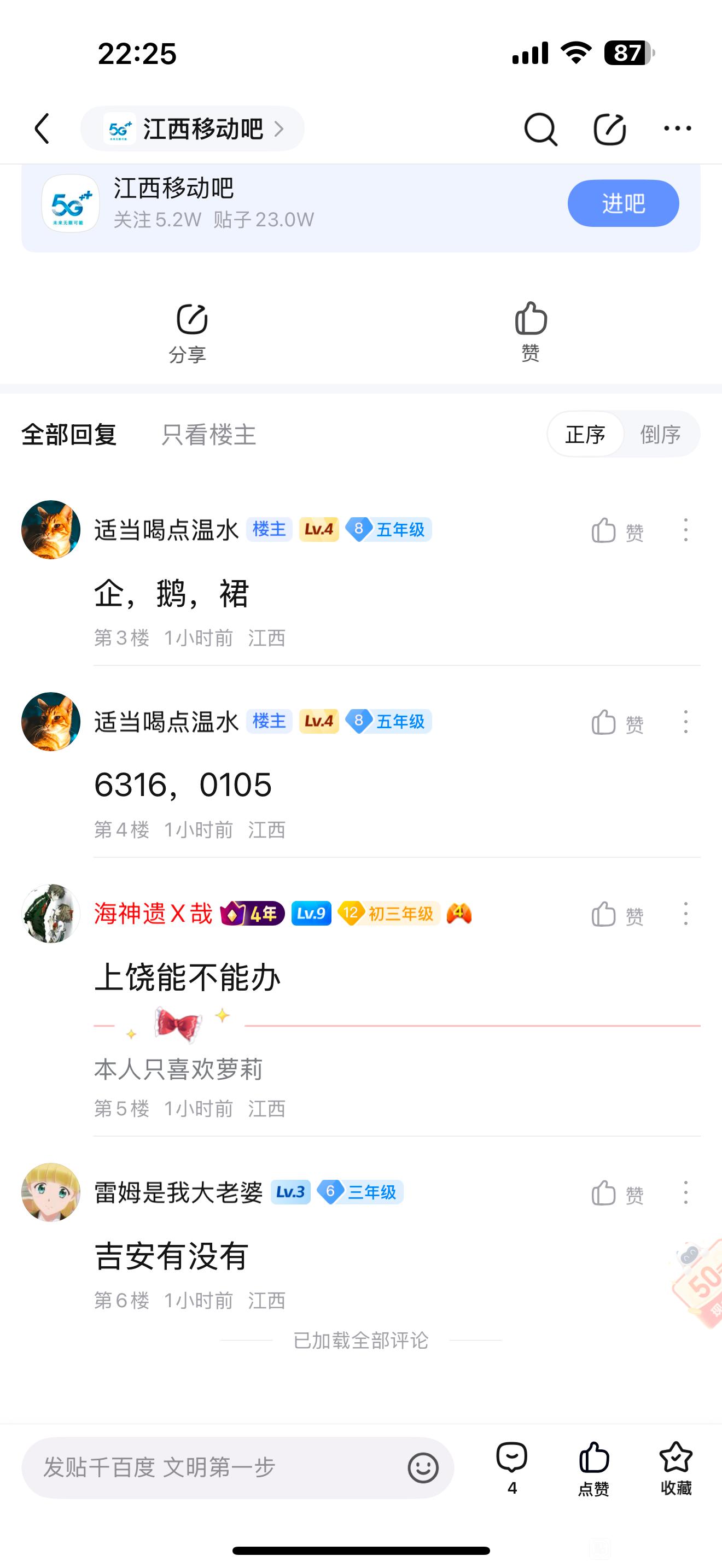Tap the reply input field
Image resolution: width=722 pixels, height=1568 pixels.
(x=213, y=1467)
